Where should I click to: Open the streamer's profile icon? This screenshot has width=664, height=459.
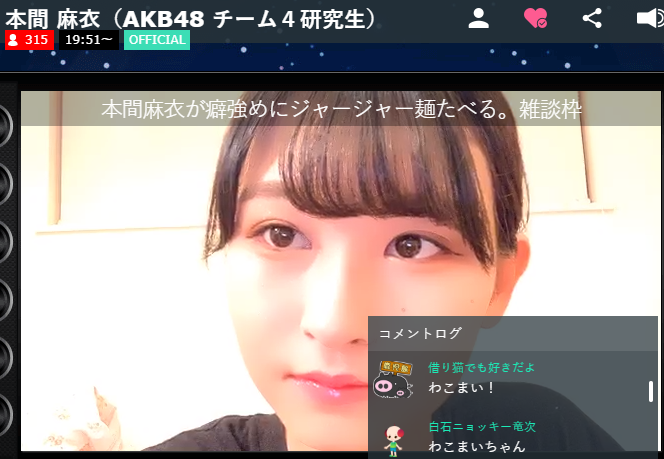(479, 17)
